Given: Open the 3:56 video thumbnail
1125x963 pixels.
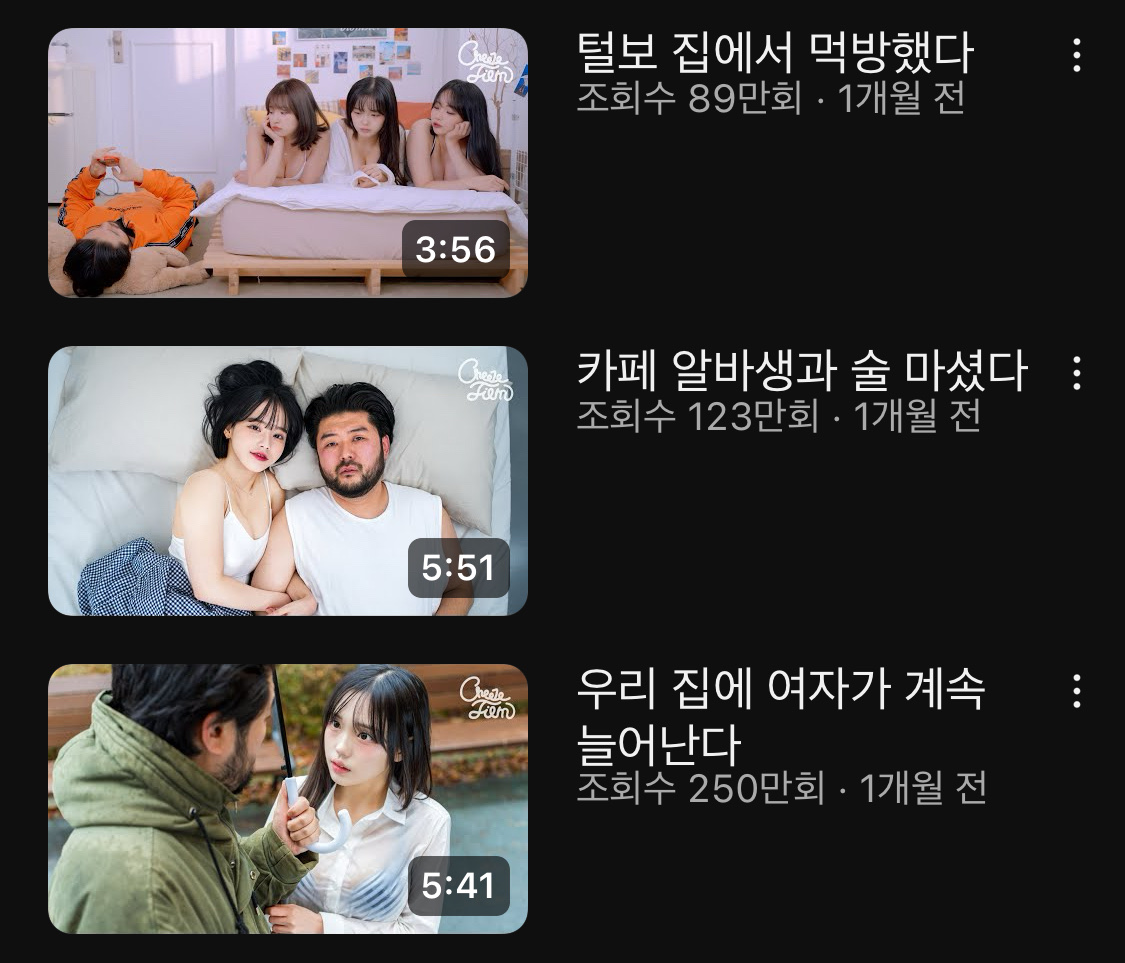Looking at the screenshot, I should click(287, 163).
